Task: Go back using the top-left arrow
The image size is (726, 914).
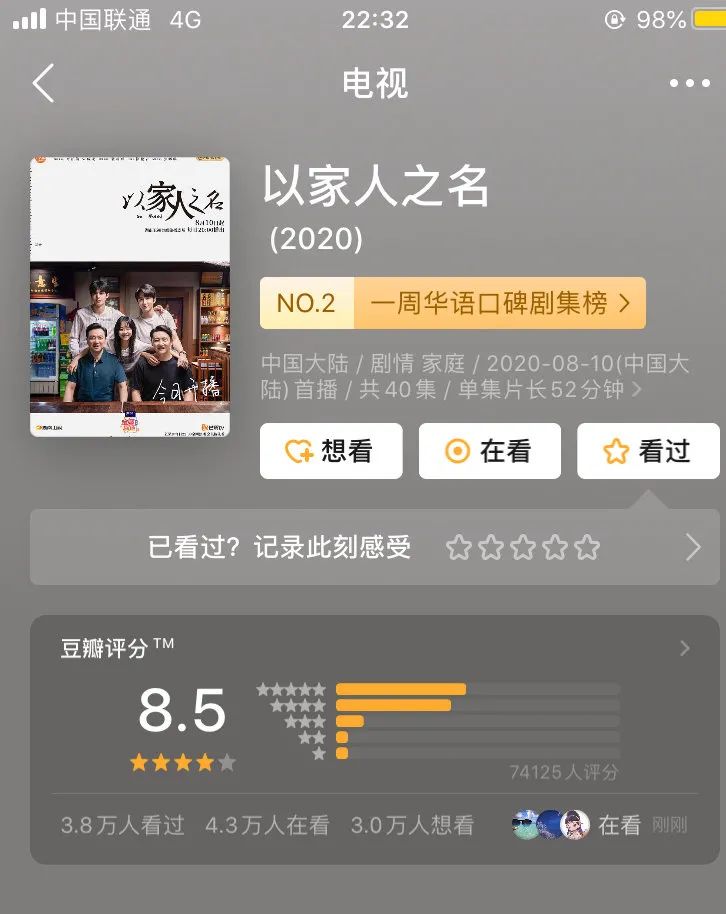Action: coord(44,83)
